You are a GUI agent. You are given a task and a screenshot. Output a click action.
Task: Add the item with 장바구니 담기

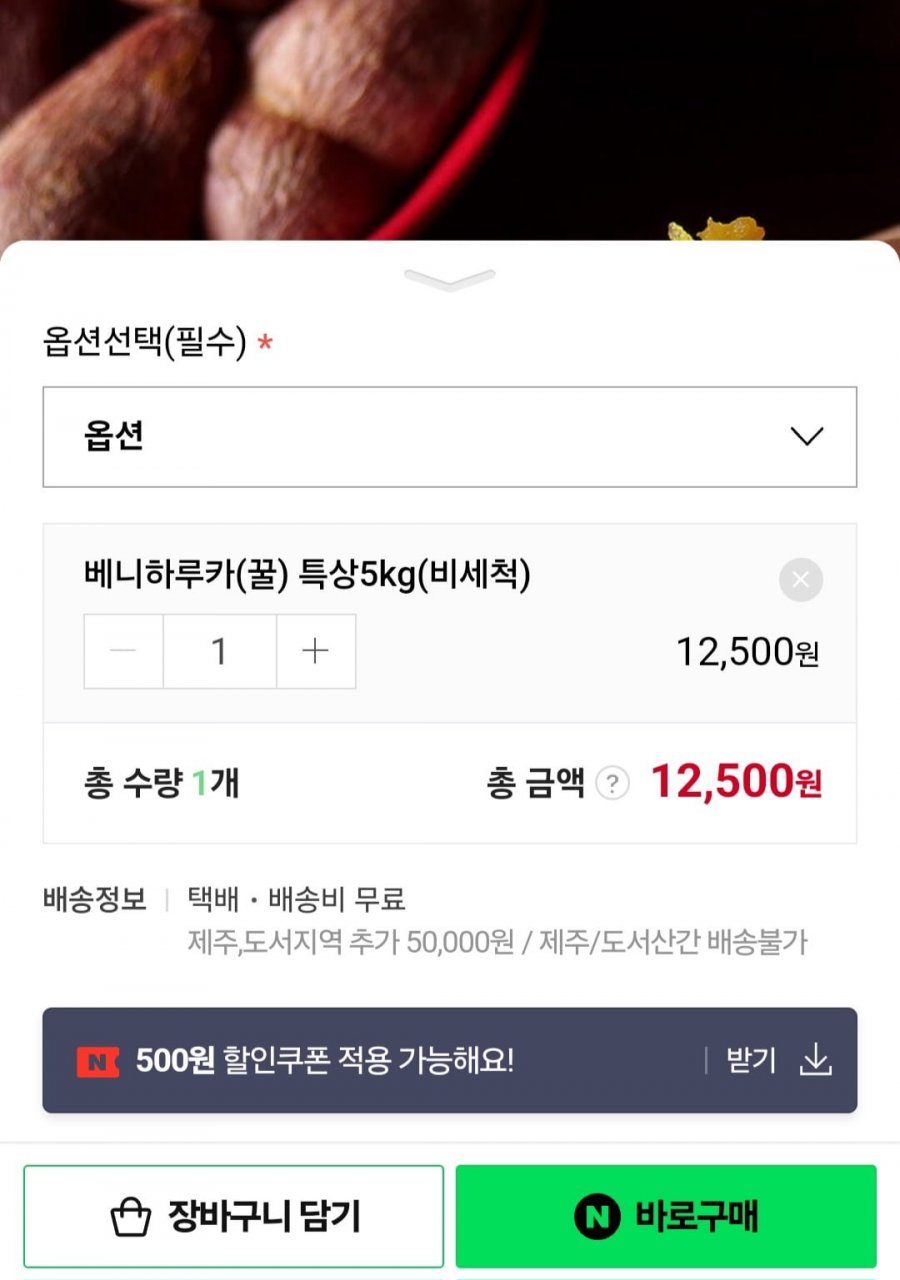[233, 1216]
